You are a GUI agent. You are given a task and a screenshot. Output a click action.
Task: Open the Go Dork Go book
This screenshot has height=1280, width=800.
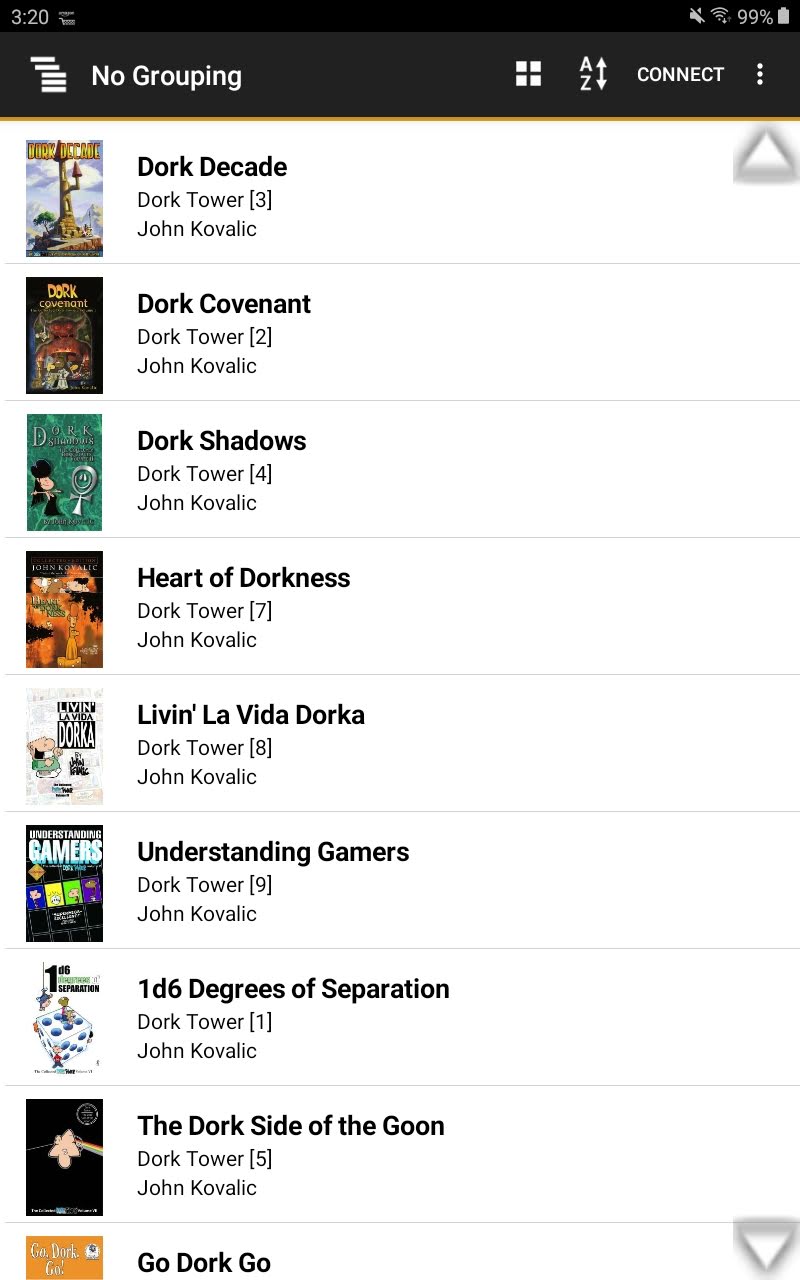pyautogui.click(x=204, y=1262)
